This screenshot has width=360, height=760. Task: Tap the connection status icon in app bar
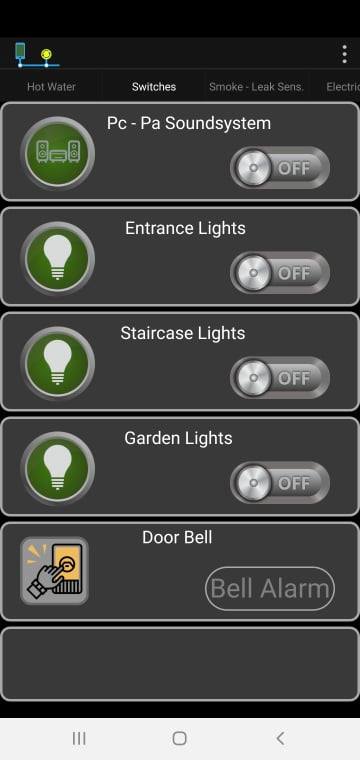[x=36, y=54]
